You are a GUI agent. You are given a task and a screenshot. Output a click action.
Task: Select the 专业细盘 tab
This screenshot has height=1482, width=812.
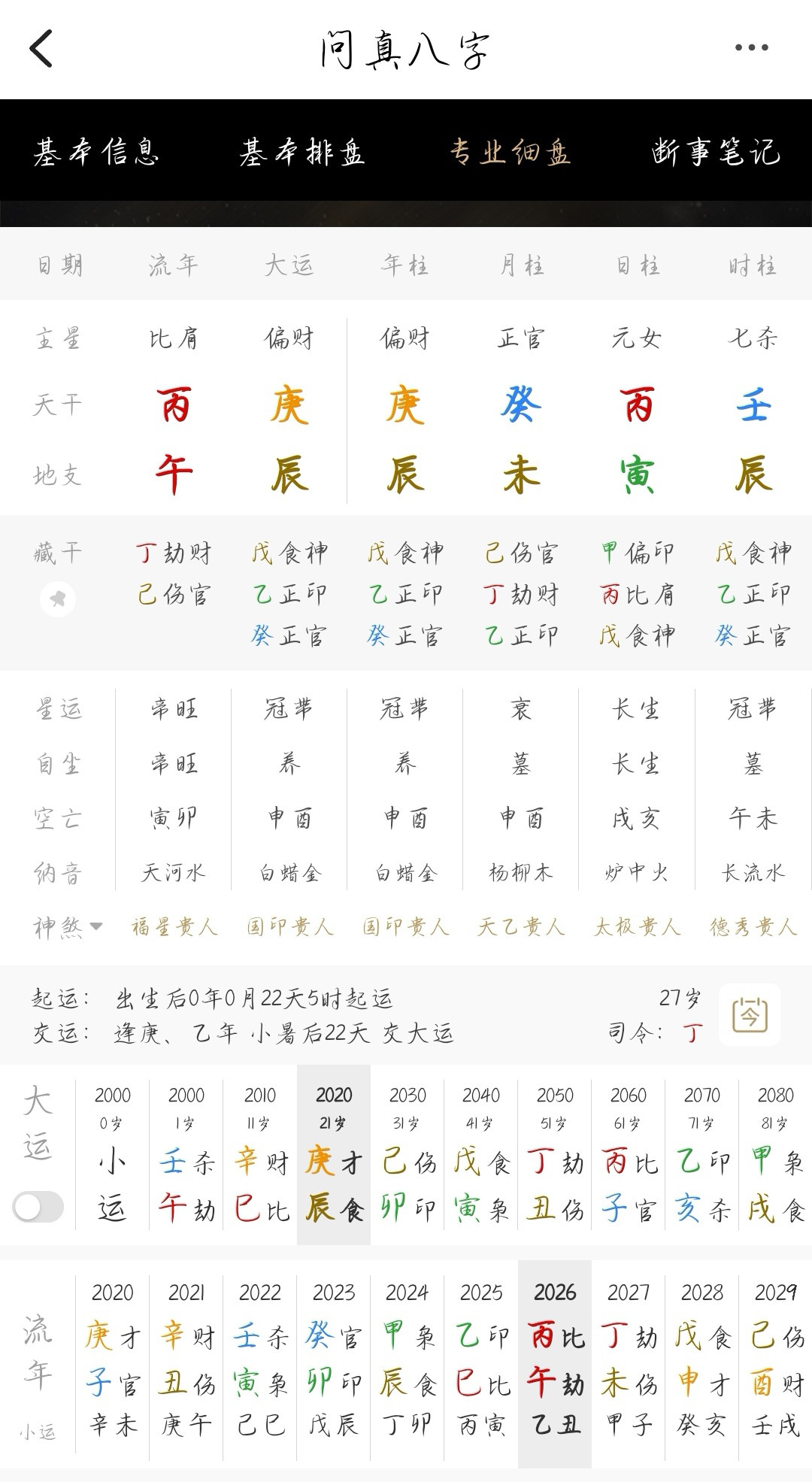pos(510,152)
